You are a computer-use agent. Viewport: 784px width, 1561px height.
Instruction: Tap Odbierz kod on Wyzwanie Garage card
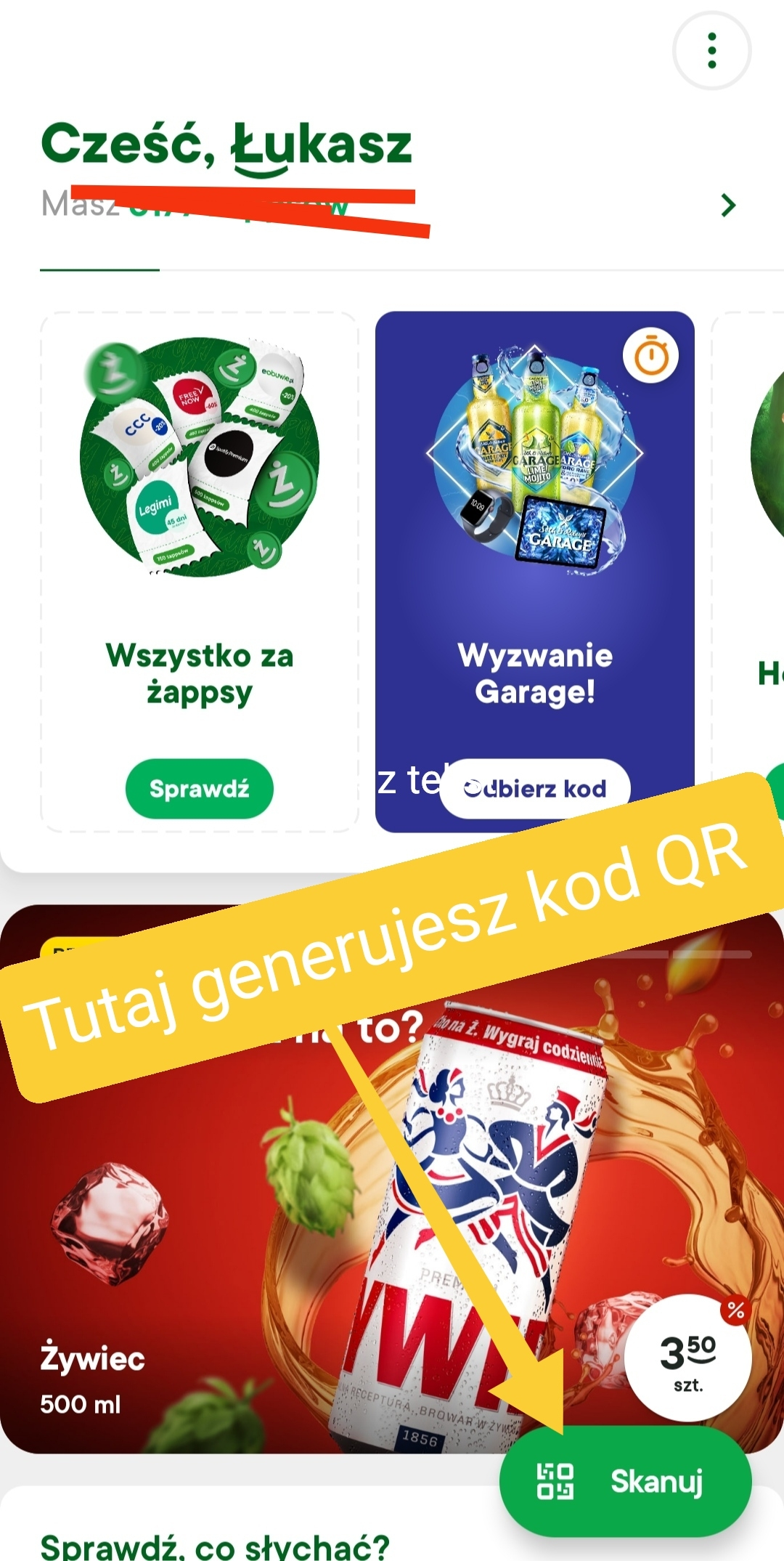pos(536,789)
